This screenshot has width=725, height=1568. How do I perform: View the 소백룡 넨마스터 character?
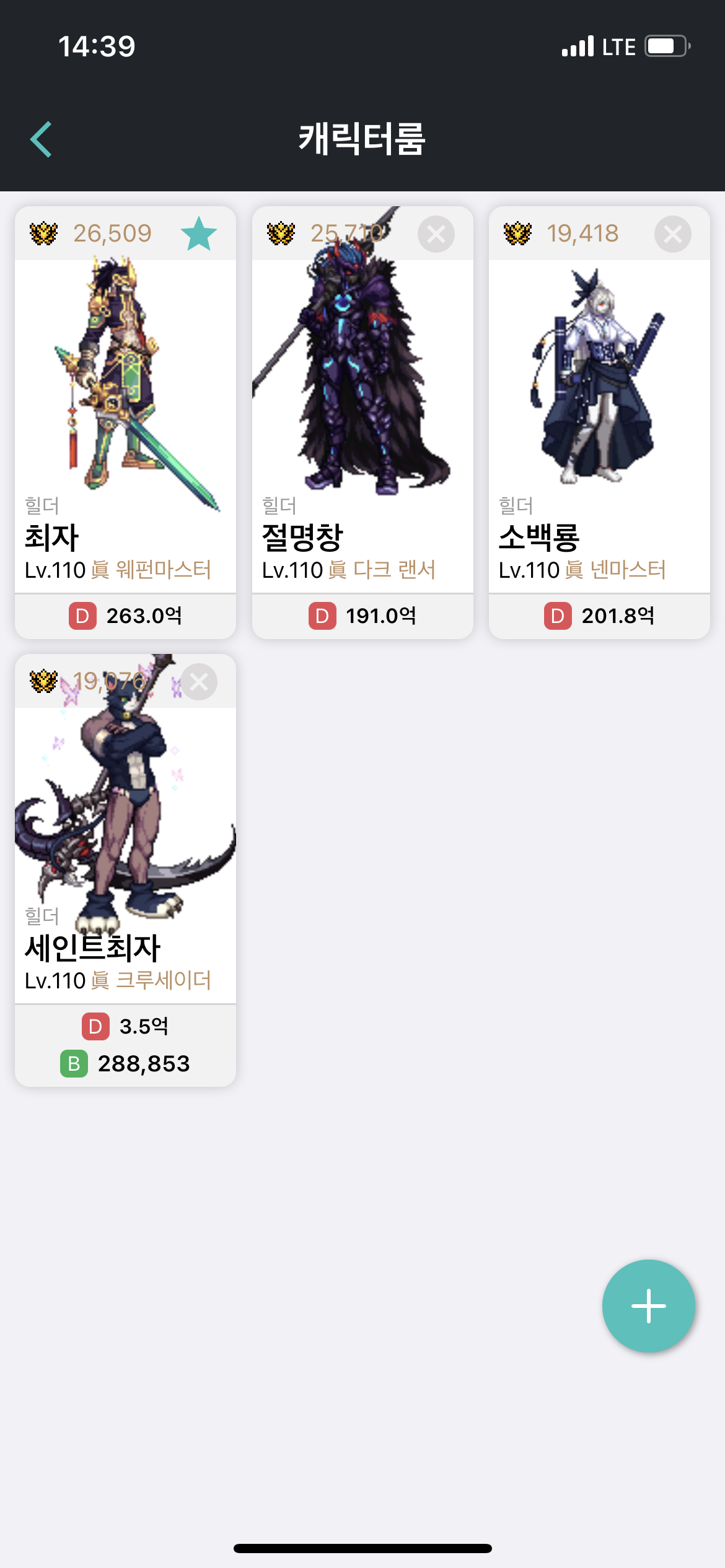tap(599, 422)
